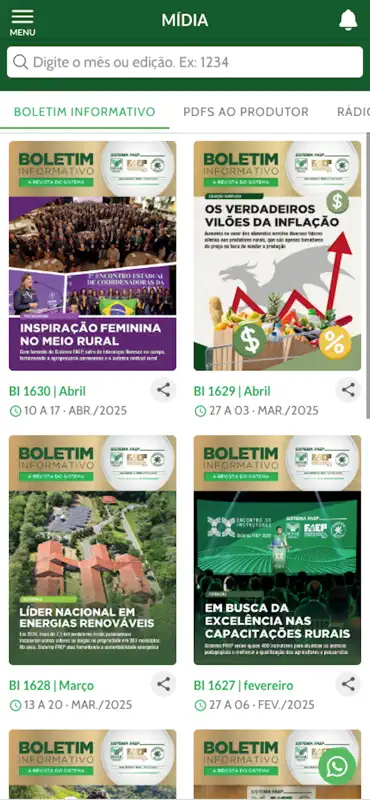Open the BI 1629 Abril bulletin cover
The width and height of the screenshot is (370, 800).
pos(277,256)
